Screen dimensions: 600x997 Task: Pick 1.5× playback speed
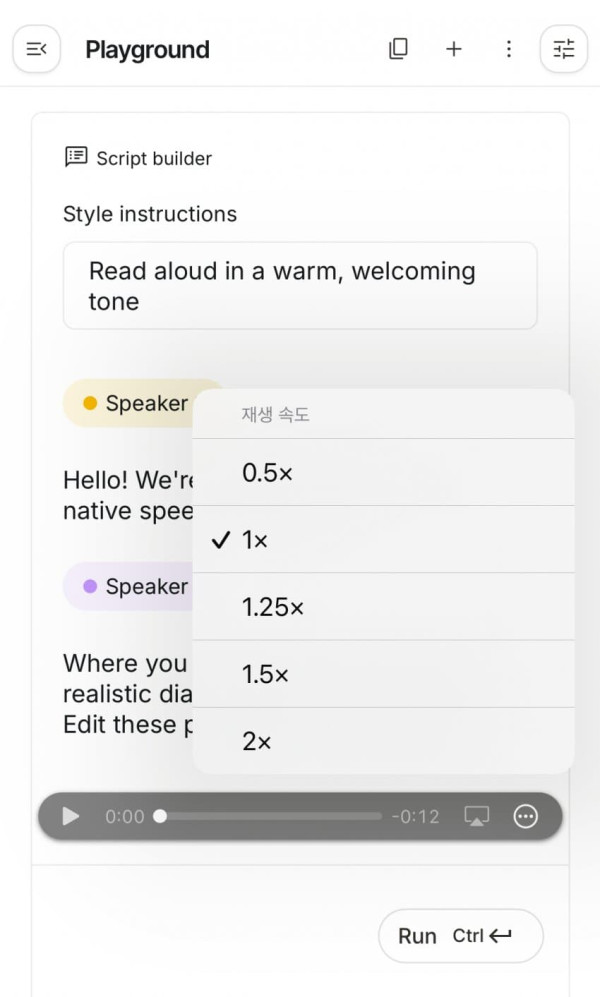pos(383,674)
